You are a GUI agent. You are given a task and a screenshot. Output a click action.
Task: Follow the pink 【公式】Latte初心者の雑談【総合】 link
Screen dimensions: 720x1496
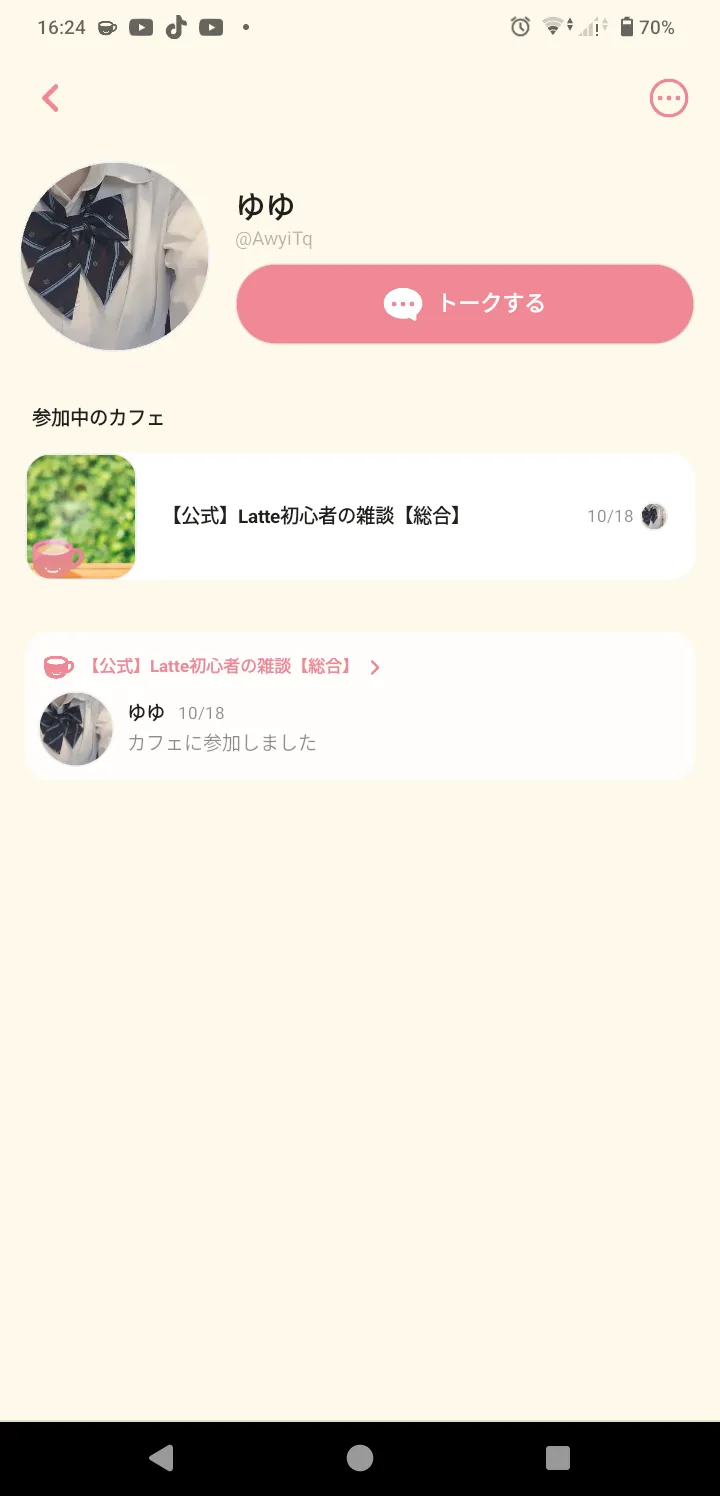[x=220, y=667]
